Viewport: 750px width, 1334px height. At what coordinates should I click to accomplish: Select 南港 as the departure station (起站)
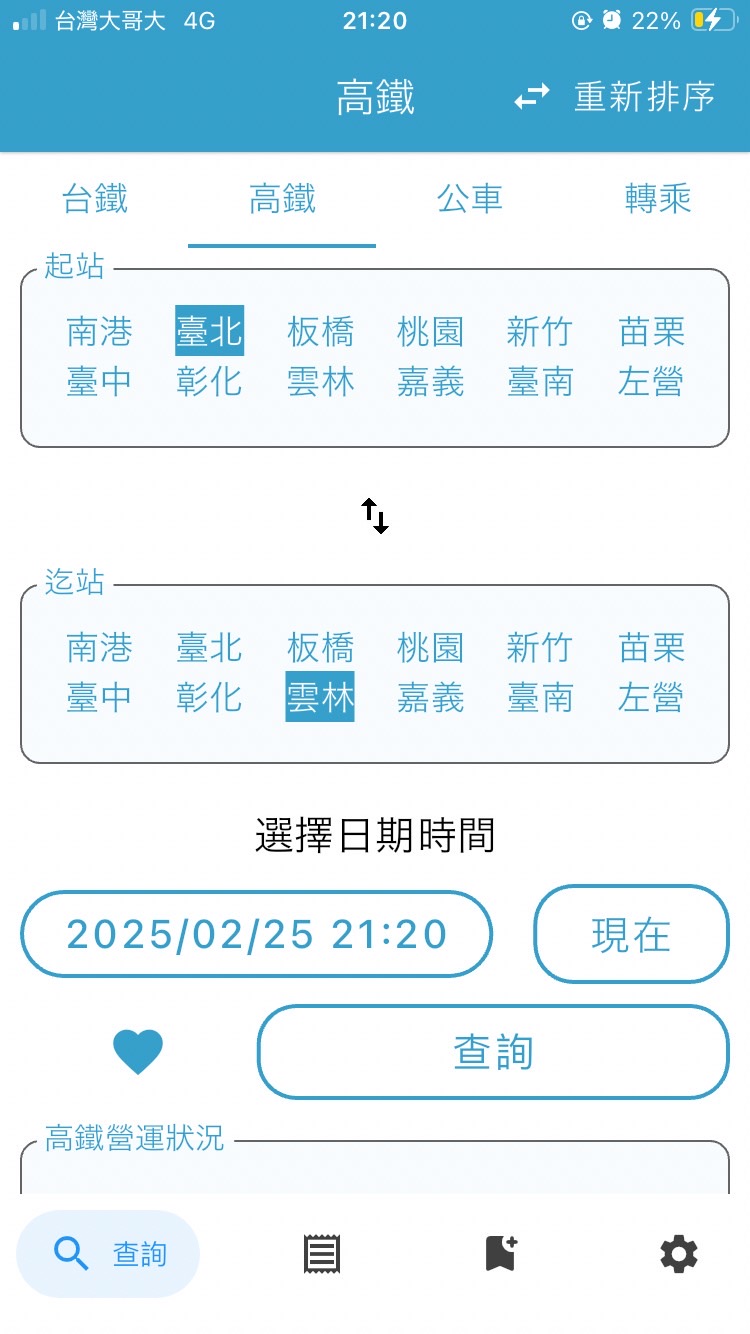click(99, 331)
